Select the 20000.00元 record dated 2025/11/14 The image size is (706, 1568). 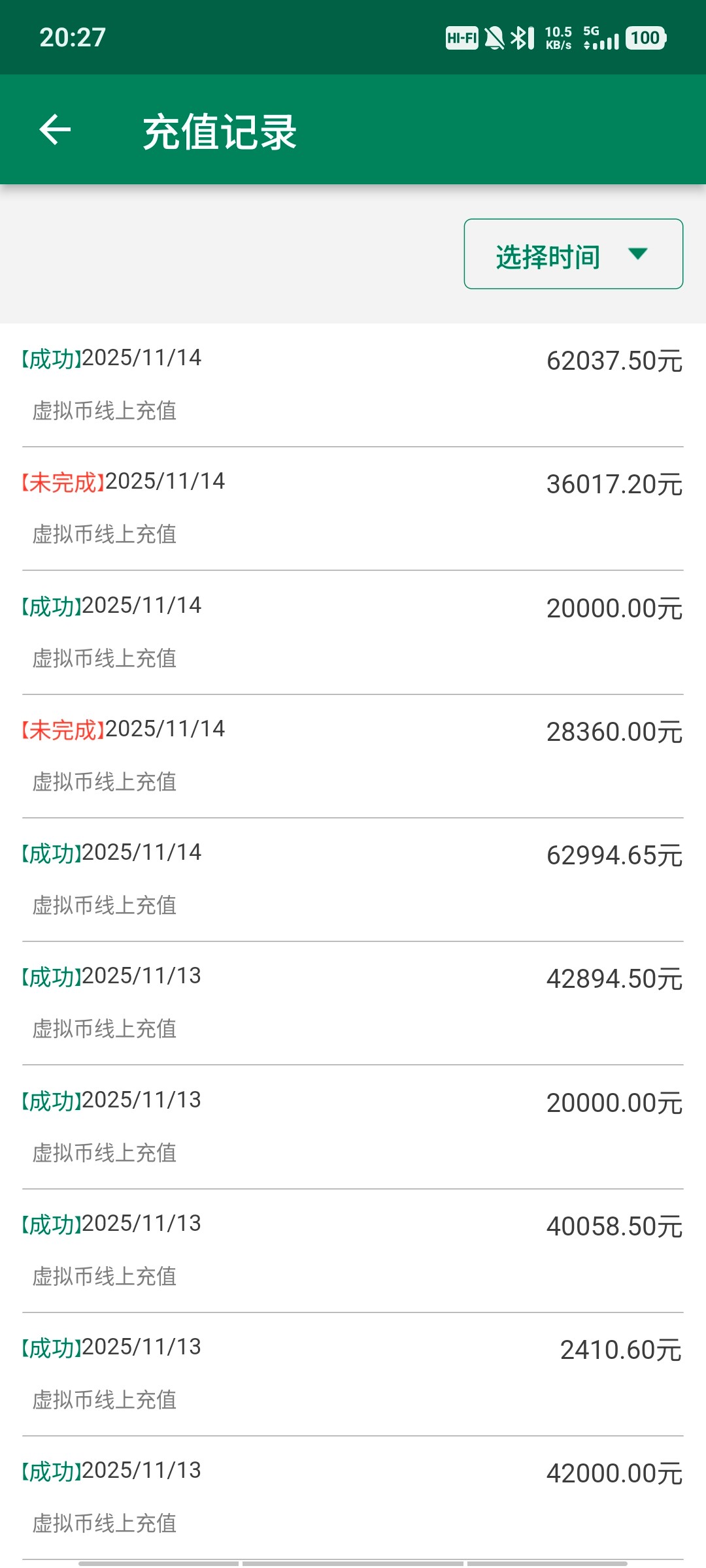coord(353,630)
